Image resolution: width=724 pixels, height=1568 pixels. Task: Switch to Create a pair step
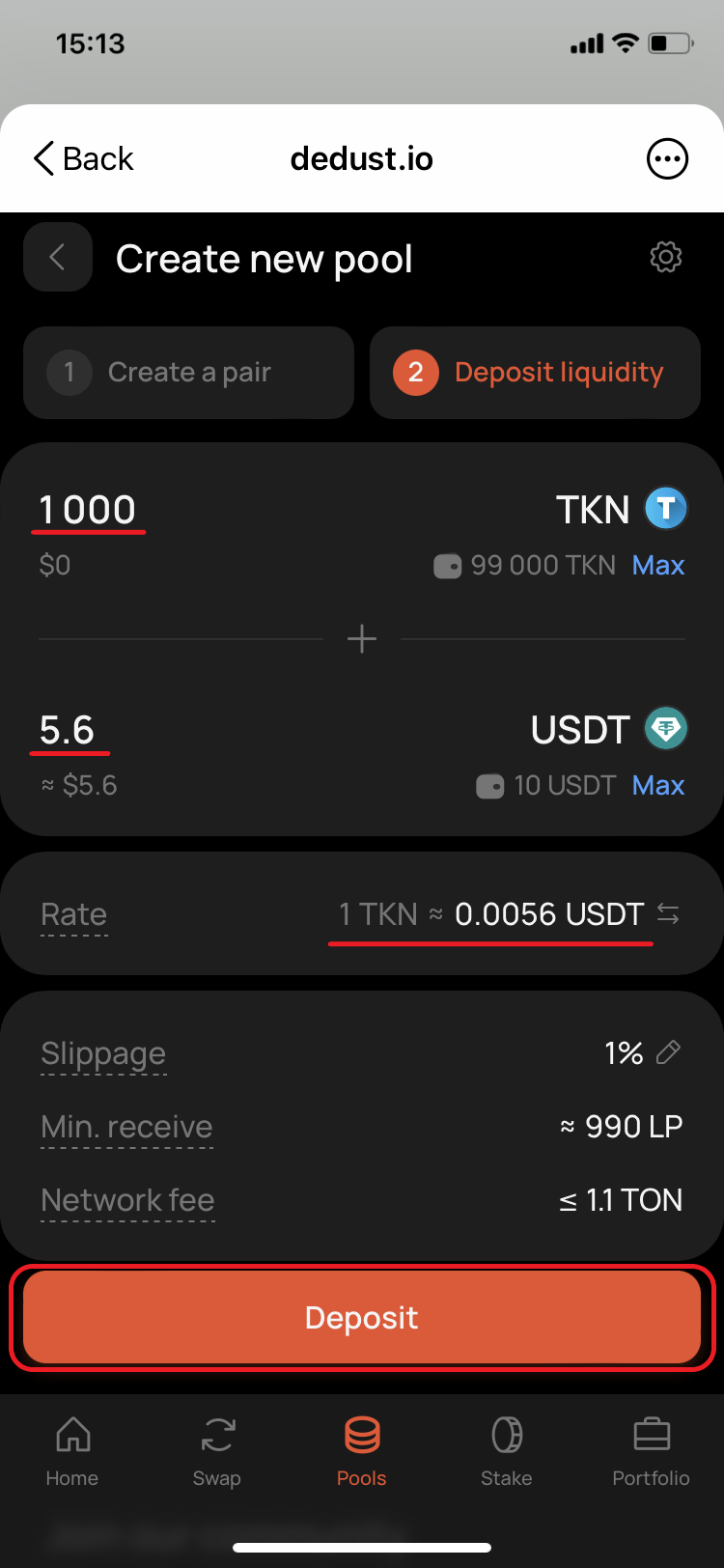[189, 373]
